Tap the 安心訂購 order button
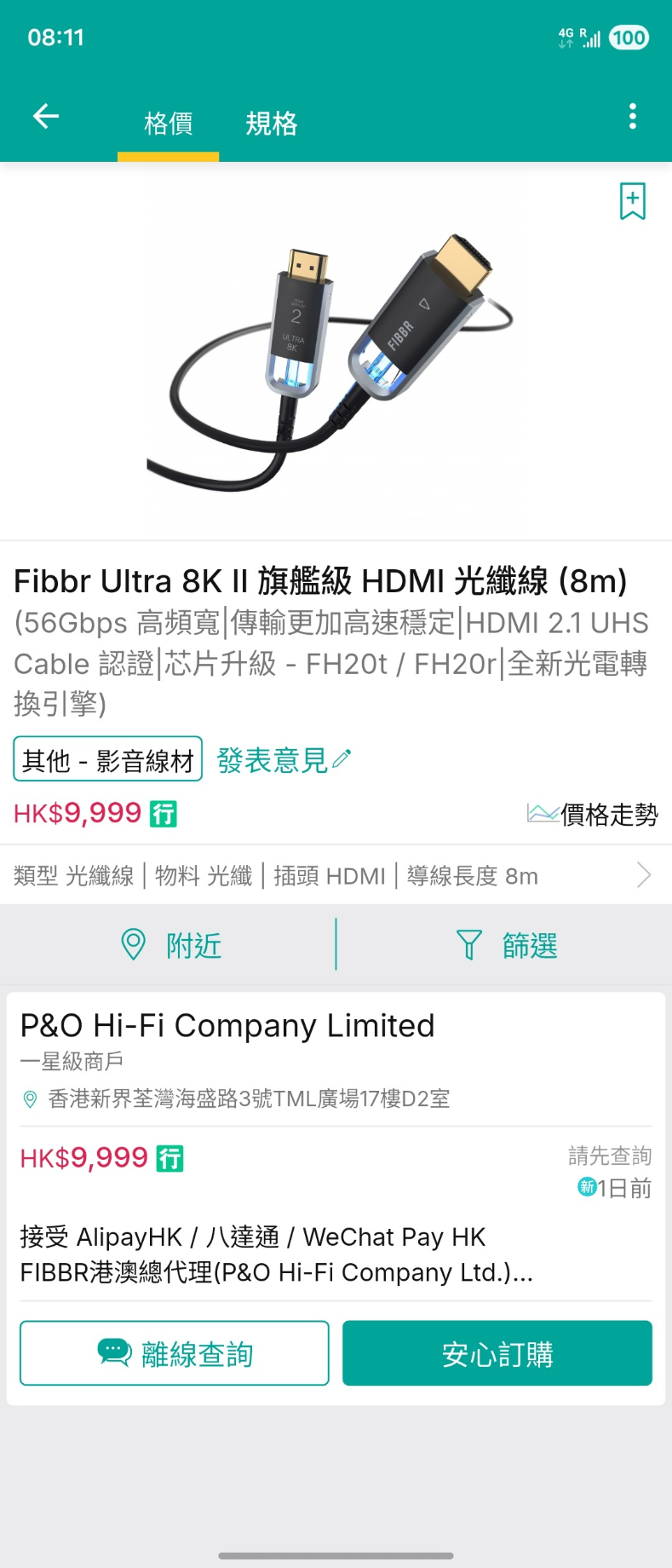This screenshot has height=1568, width=672. (x=497, y=1353)
